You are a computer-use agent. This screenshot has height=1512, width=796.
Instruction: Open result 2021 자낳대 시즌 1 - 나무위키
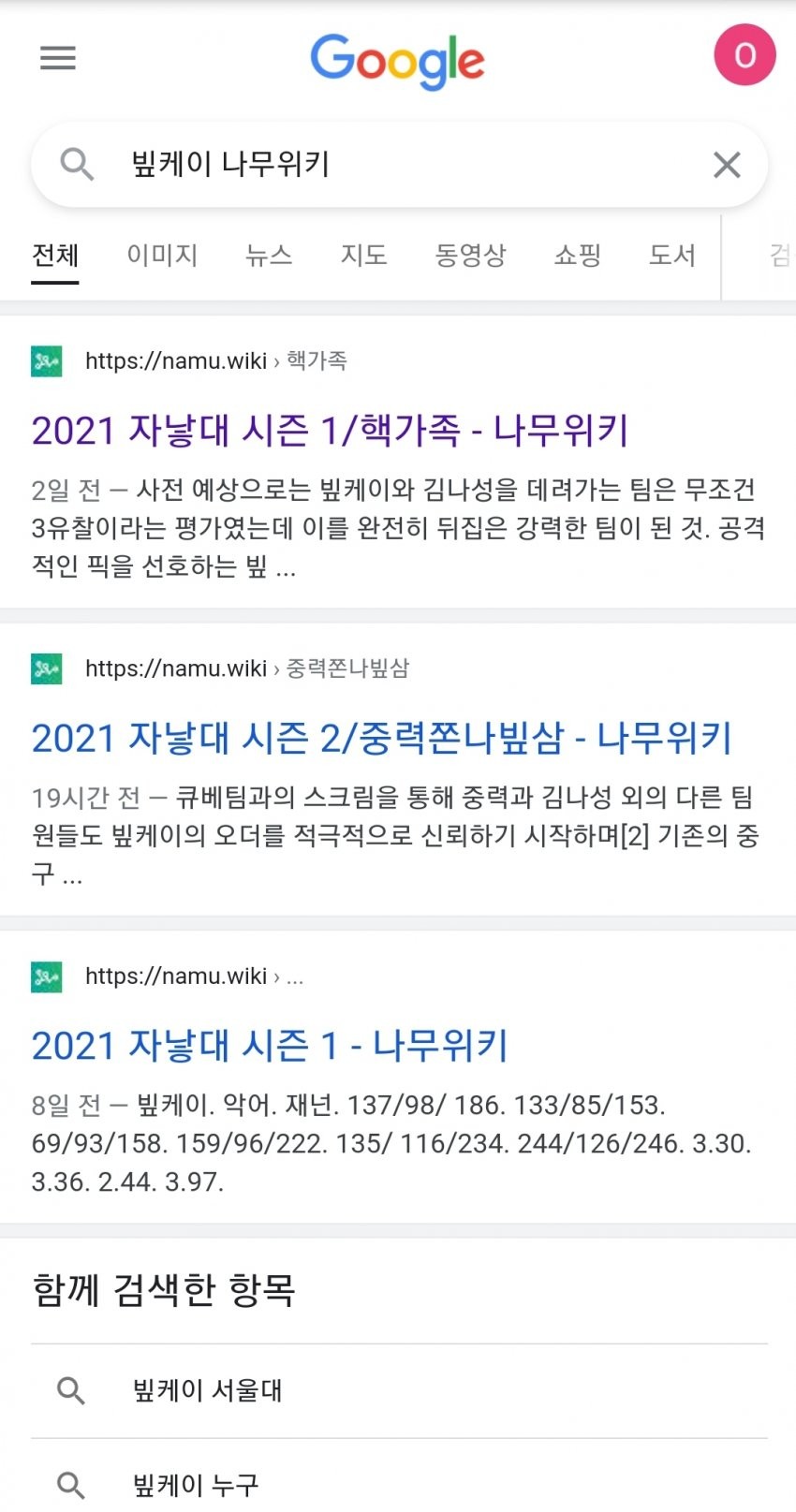pyautogui.click(x=270, y=1045)
